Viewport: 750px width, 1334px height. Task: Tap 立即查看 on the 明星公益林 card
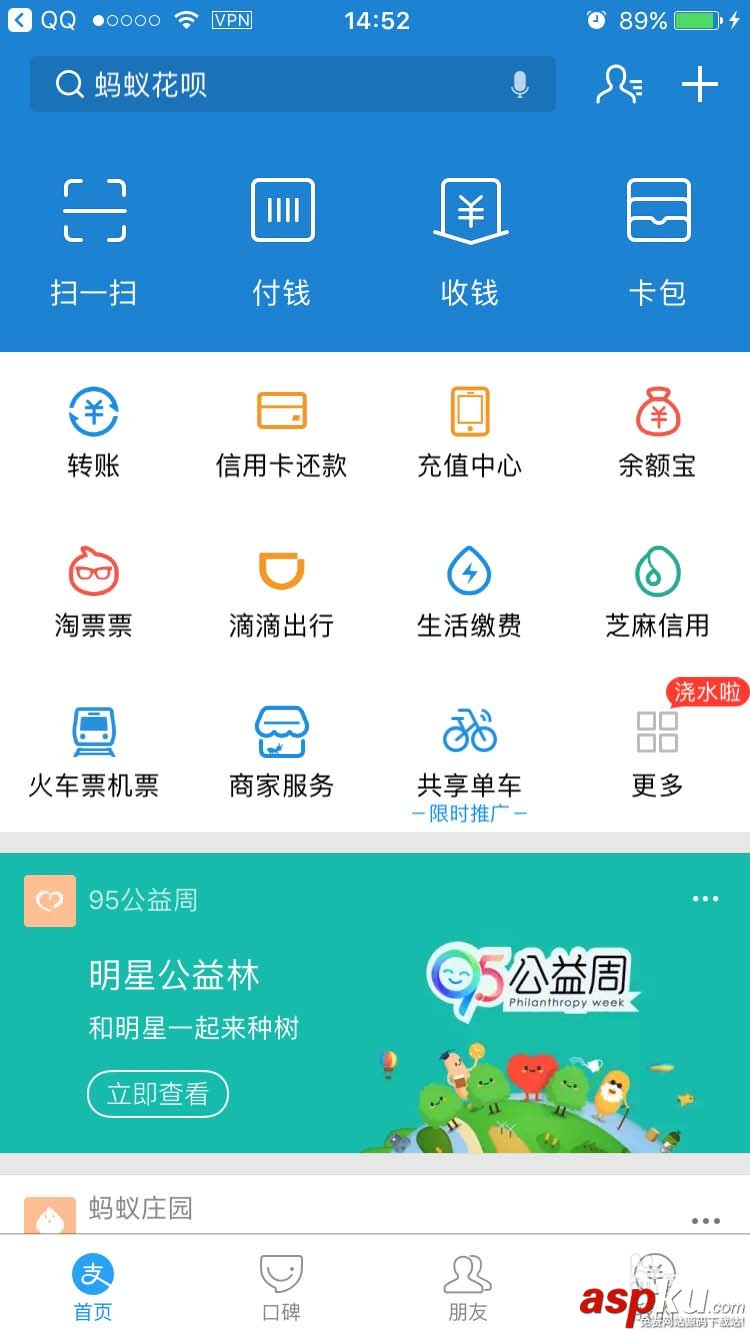(x=158, y=1094)
